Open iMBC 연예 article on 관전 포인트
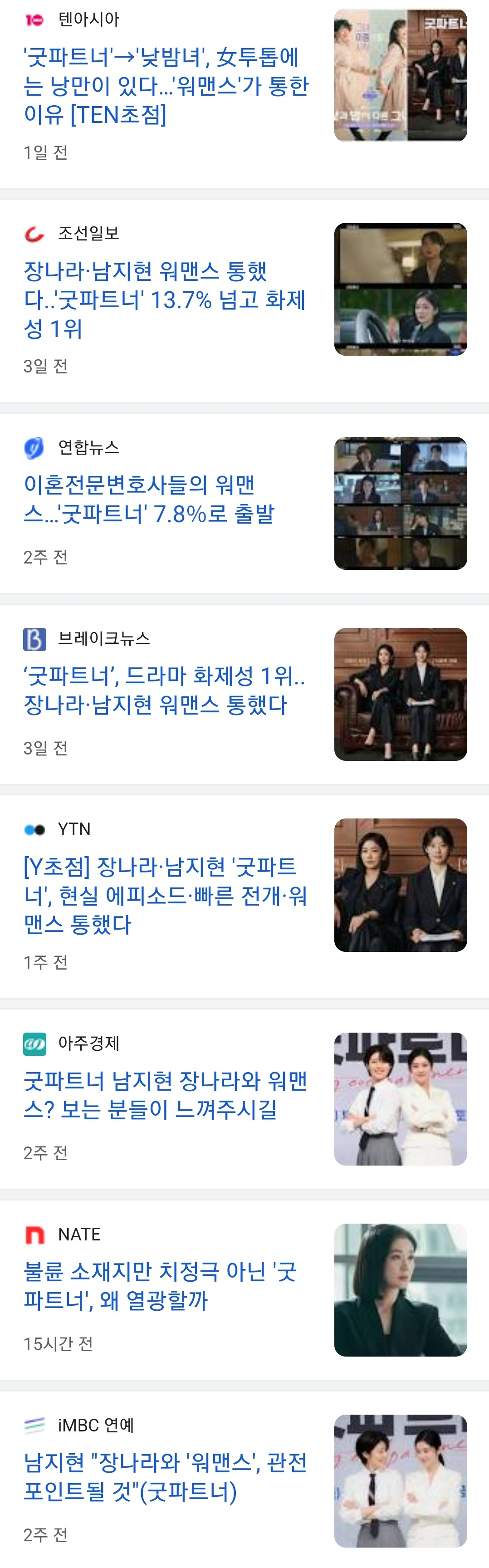489x1568 pixels. pos(164,1477)
